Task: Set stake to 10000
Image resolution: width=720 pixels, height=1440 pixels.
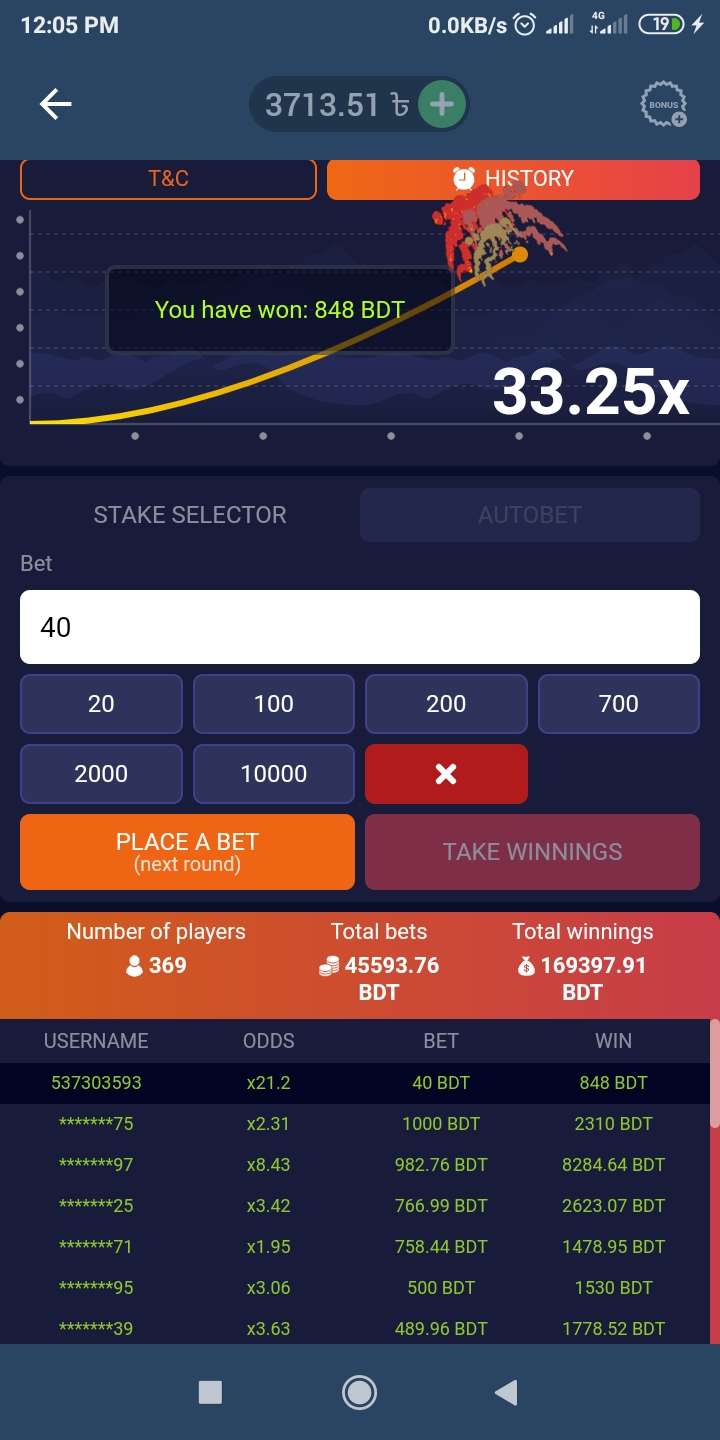Action: (274, 774)
